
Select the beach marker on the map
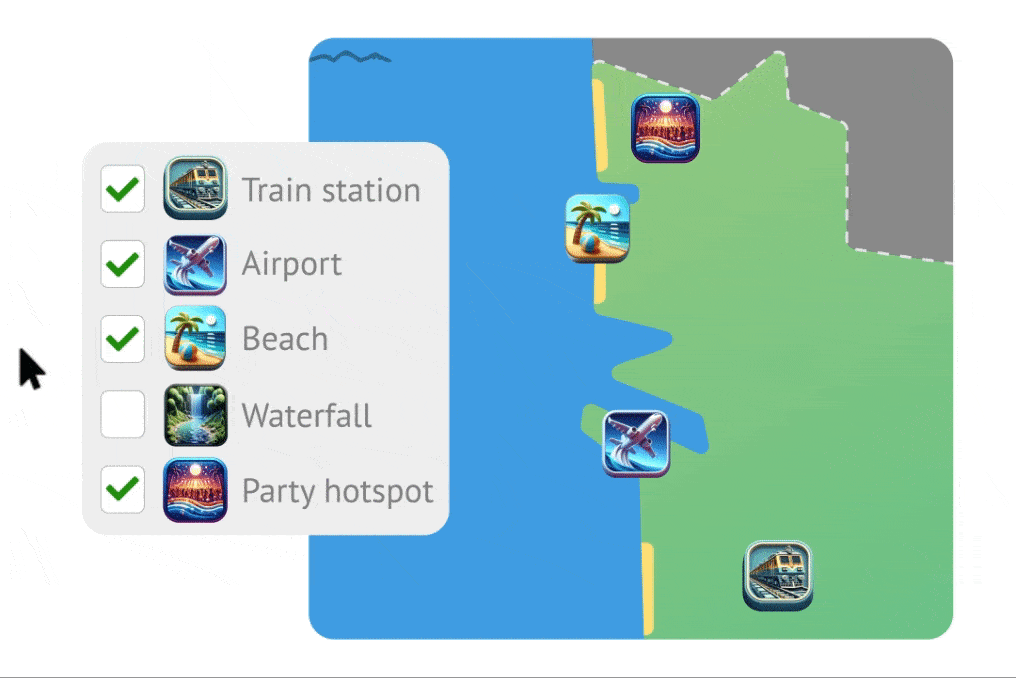[x=597, y=228]
